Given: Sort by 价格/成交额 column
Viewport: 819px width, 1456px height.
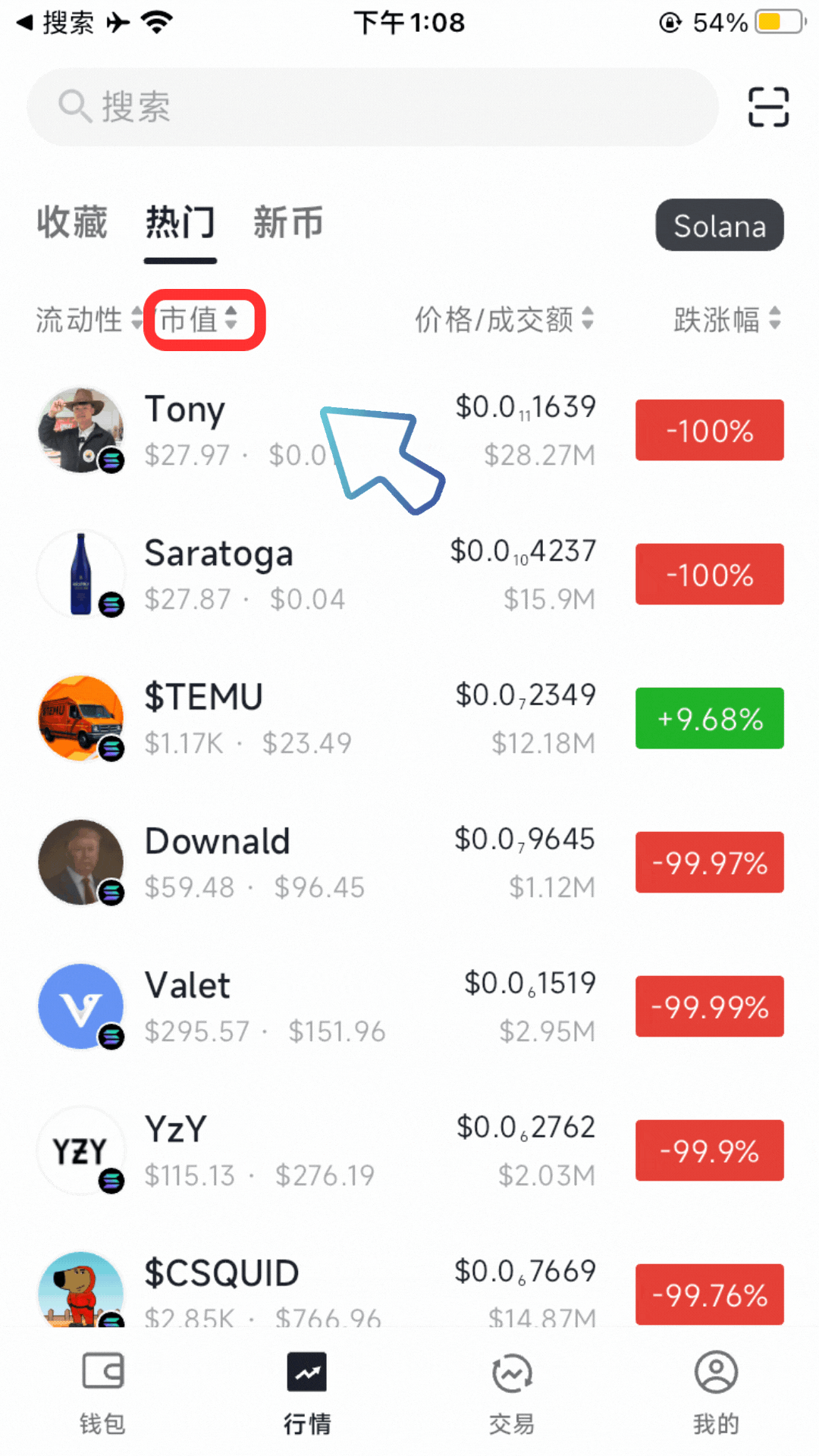Looking at the screenshot, I should 504,319.
